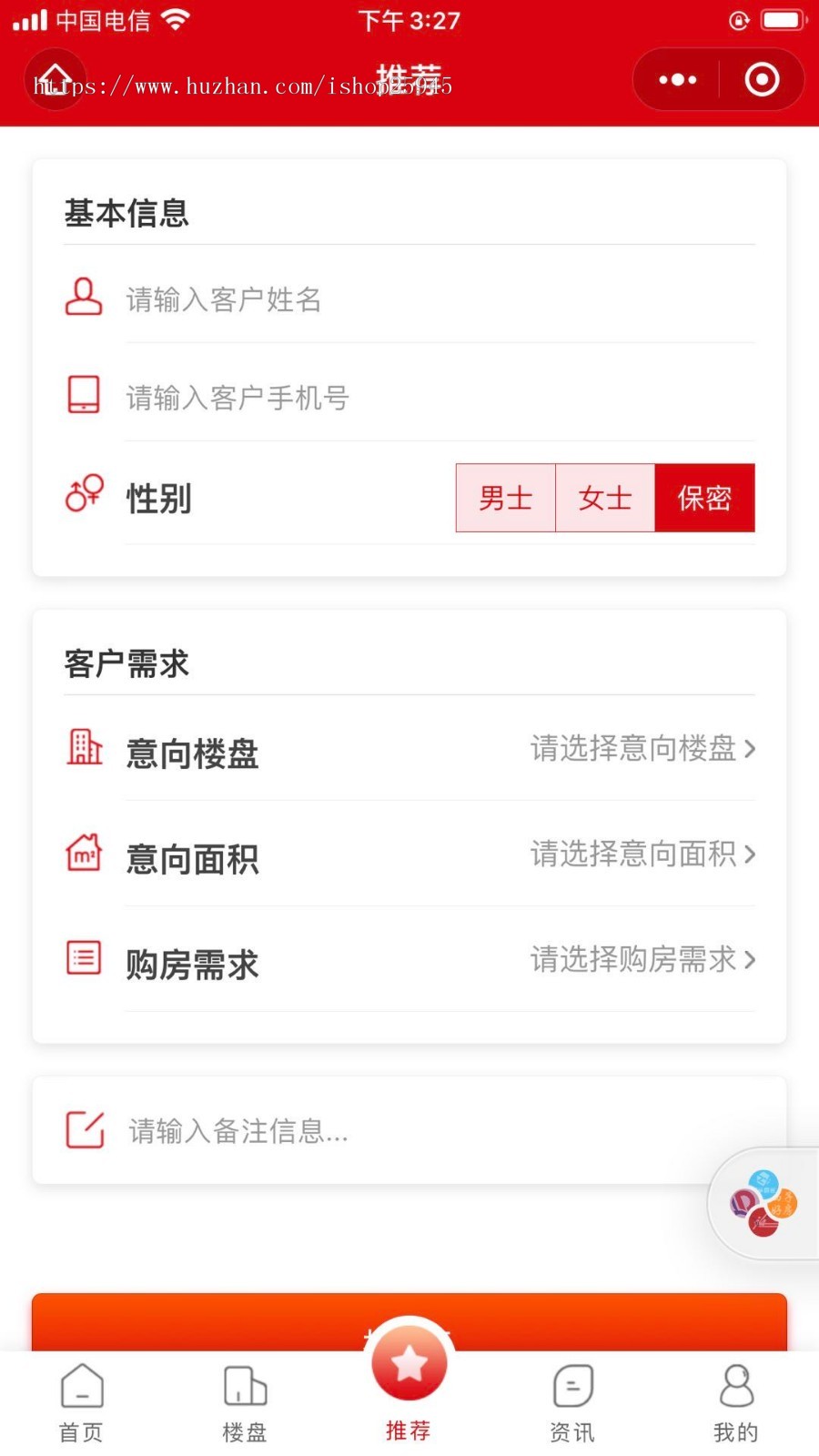
Task: Click the home icon in top red bar
Action: point(56,80)
